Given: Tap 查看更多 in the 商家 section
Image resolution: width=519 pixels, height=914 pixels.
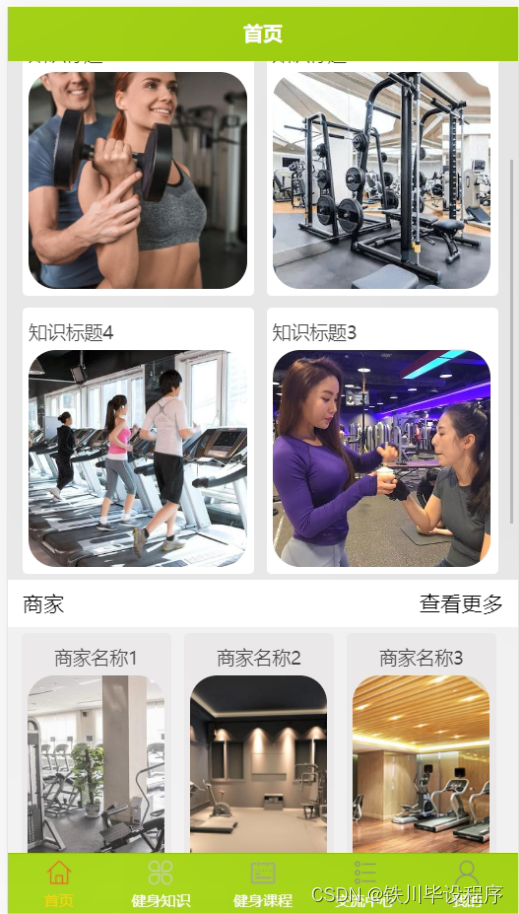Looking at the screenshot, I should tap(461, 604).
